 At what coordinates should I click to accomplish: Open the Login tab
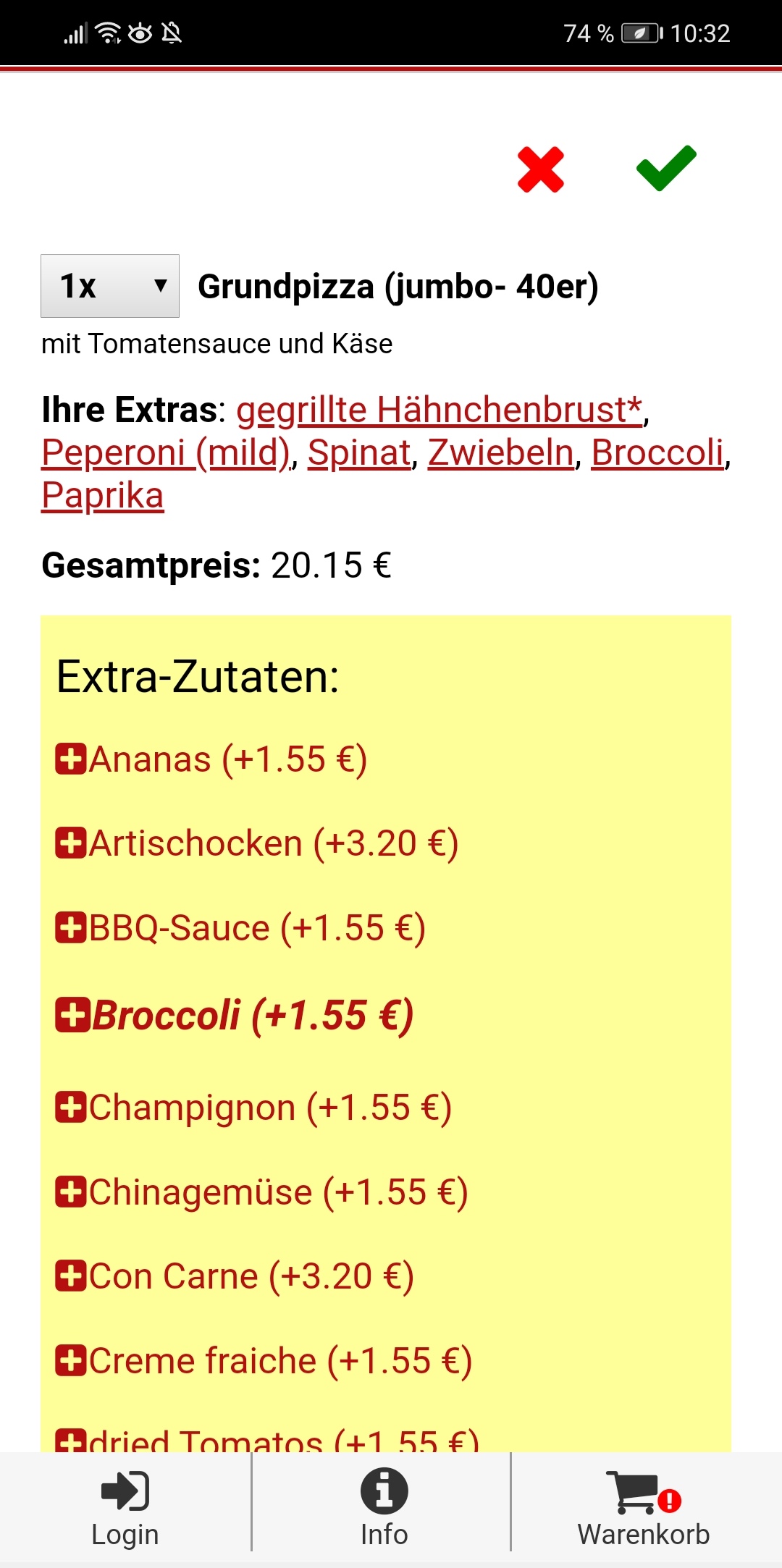click(x=125, y=1509)
